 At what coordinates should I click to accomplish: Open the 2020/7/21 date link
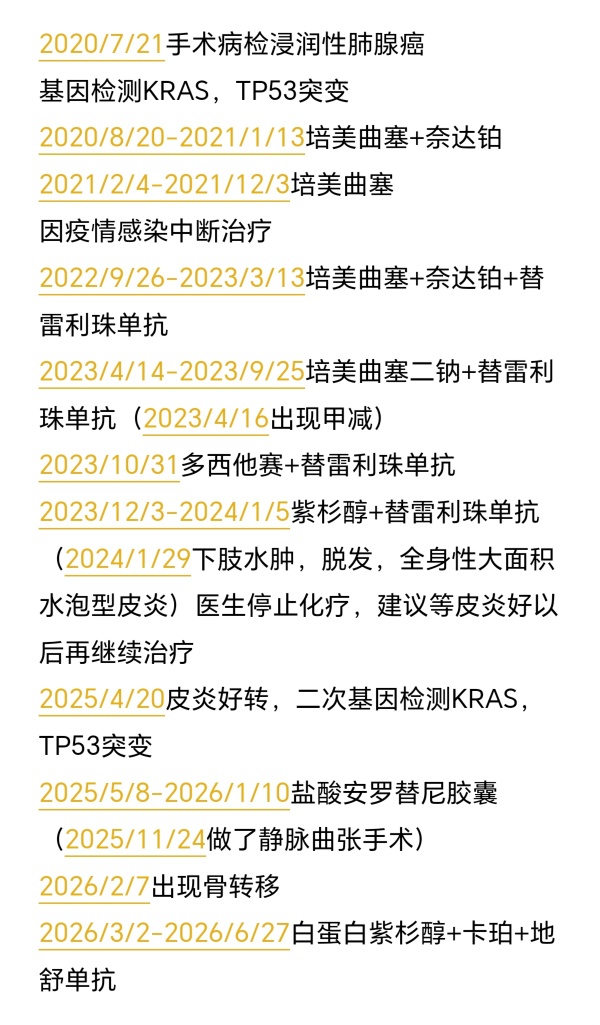pyautogui.click(x=101, y=45)
